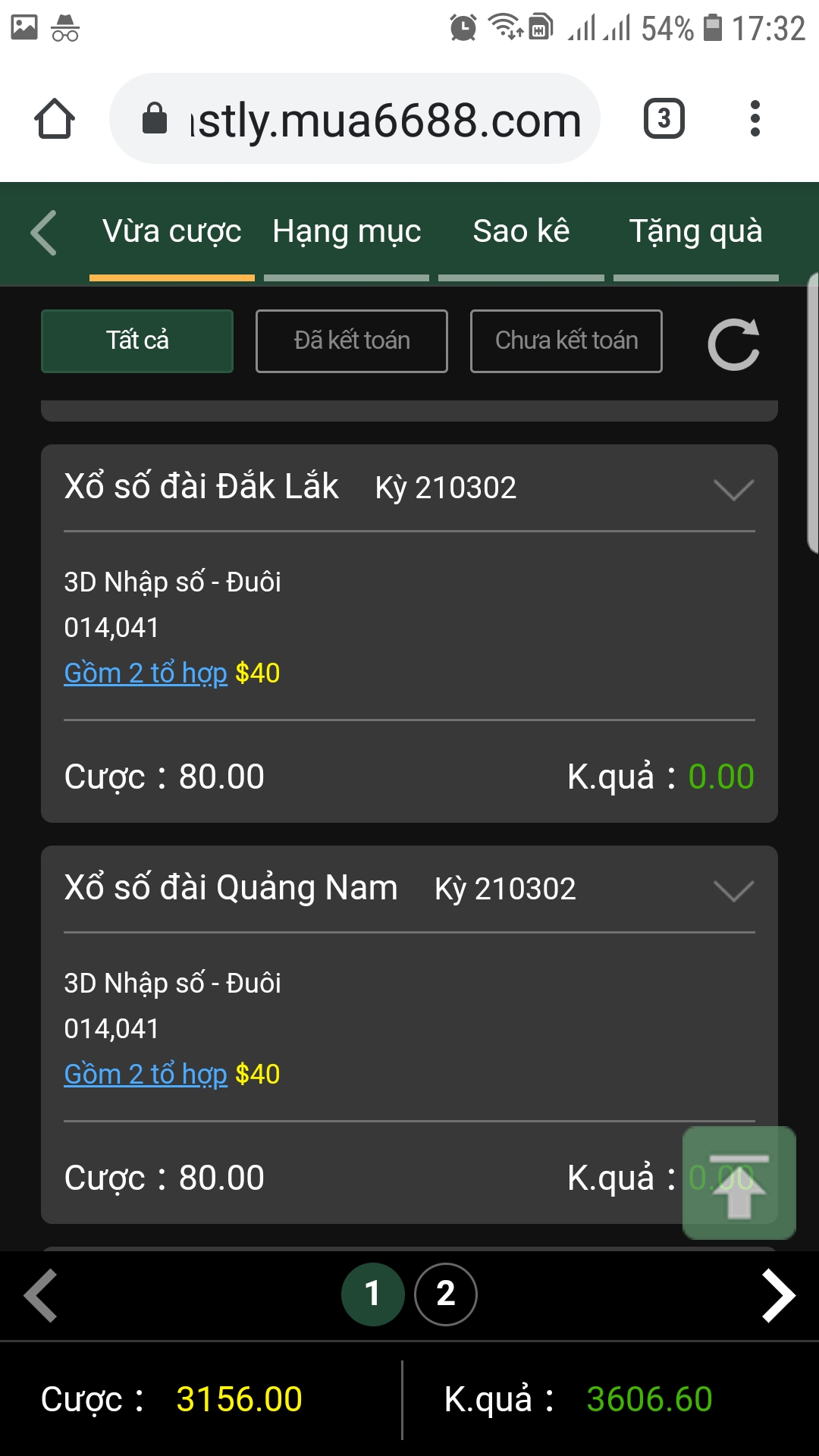The height and width of the screenshot is (1456, 819).
Task: Go to the browser home page
Action: [55, 119]
